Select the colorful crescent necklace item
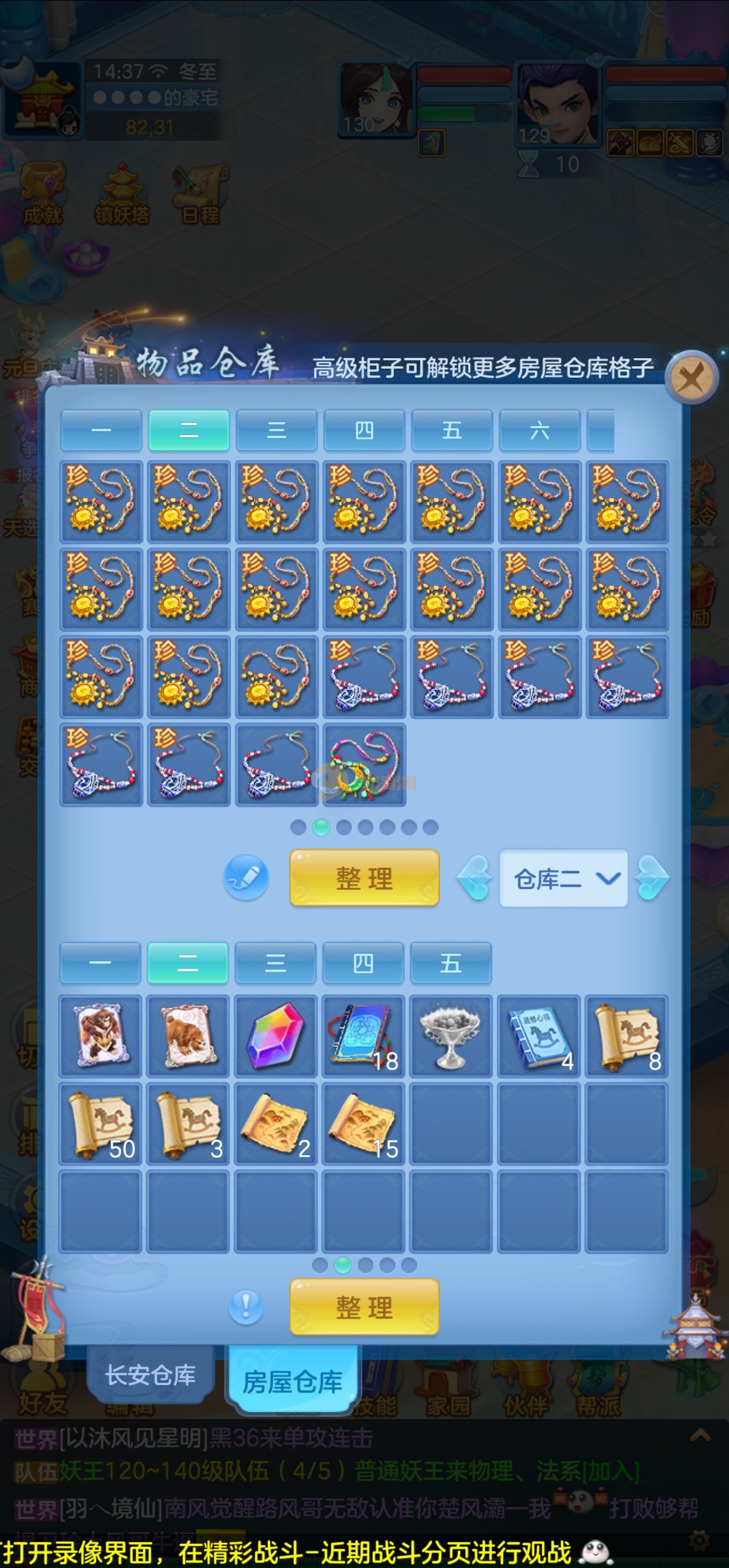 click(363, 765)
